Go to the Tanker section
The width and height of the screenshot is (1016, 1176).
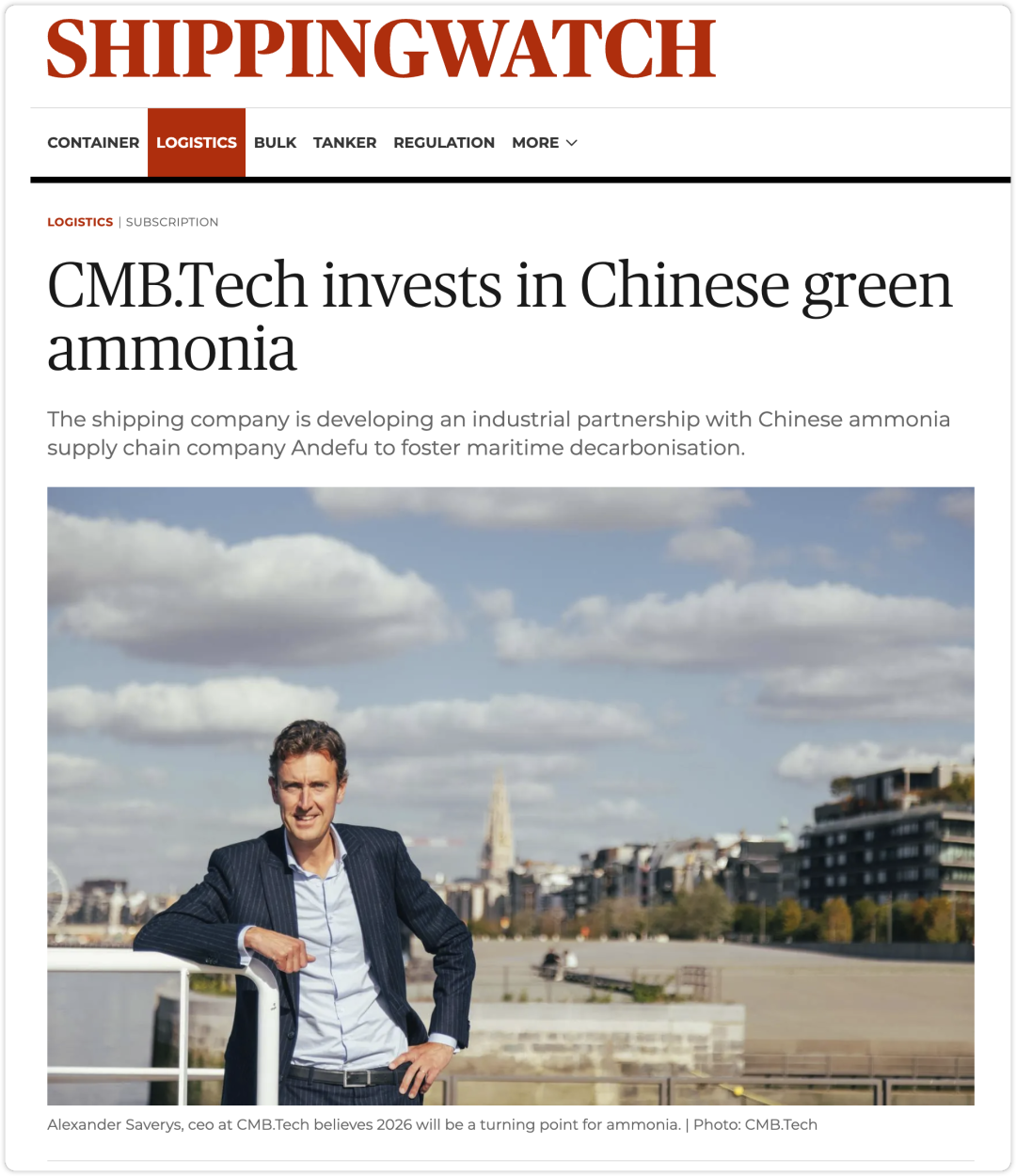click(x=344, y=143)
